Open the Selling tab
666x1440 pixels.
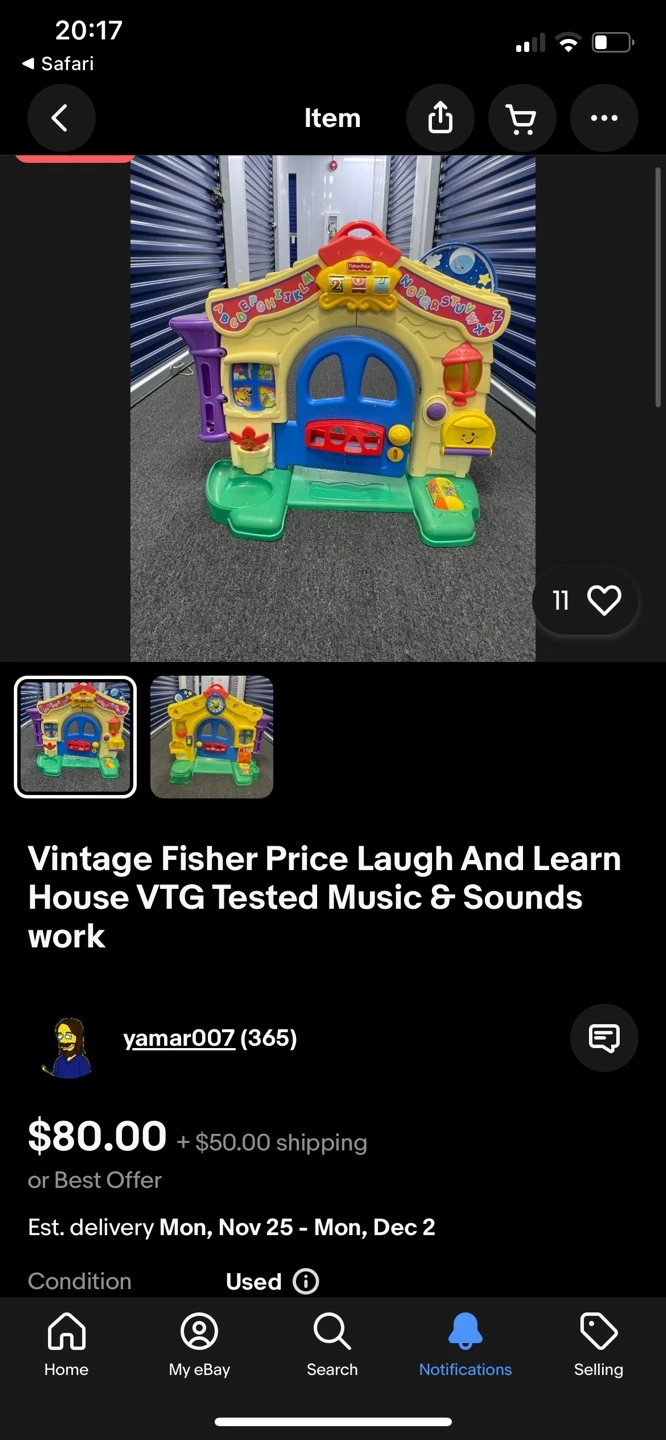click(x=598, y=1345)
